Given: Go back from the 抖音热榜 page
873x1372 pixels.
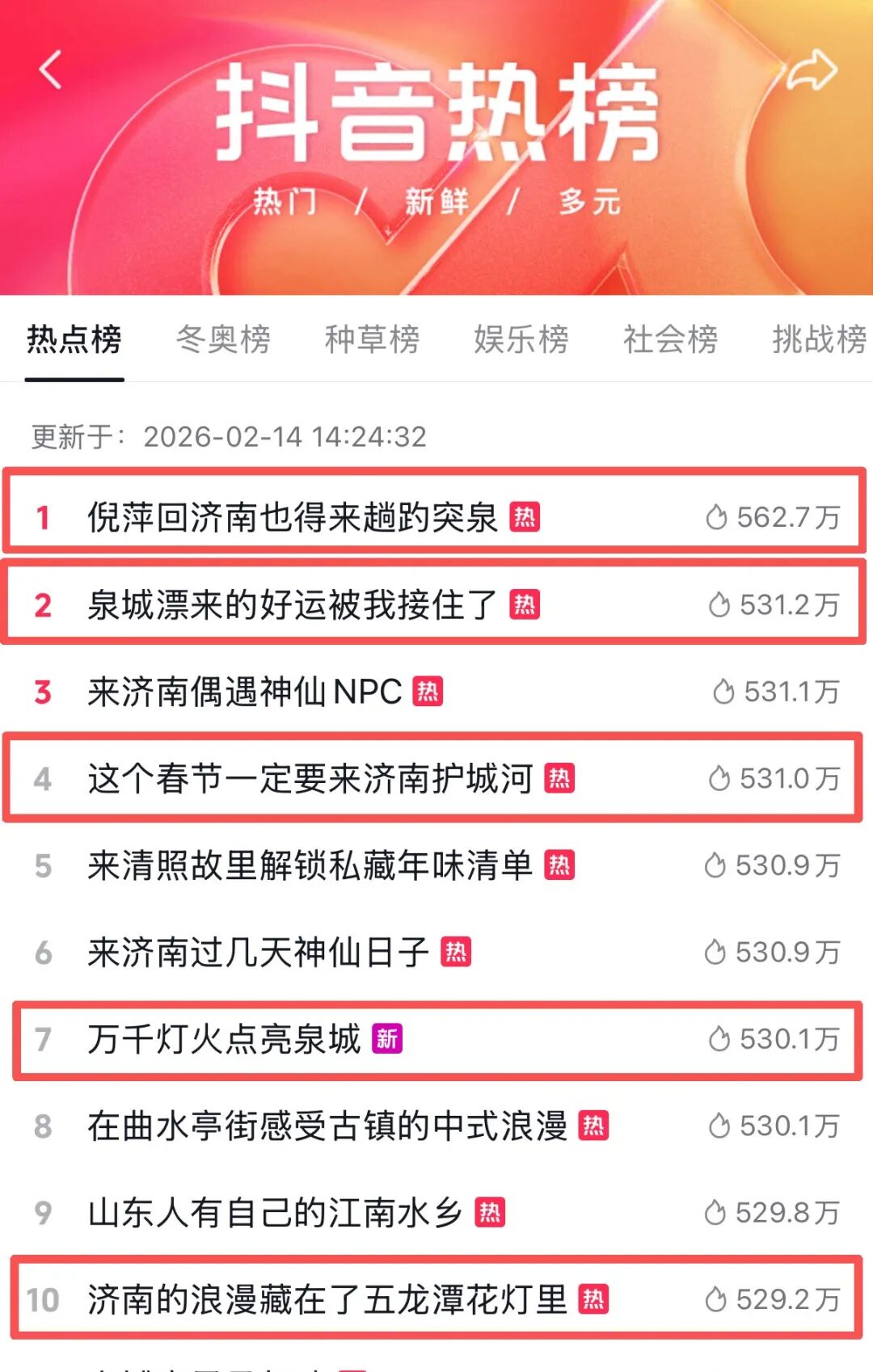Looking at the screenshot, I should 50,69.
